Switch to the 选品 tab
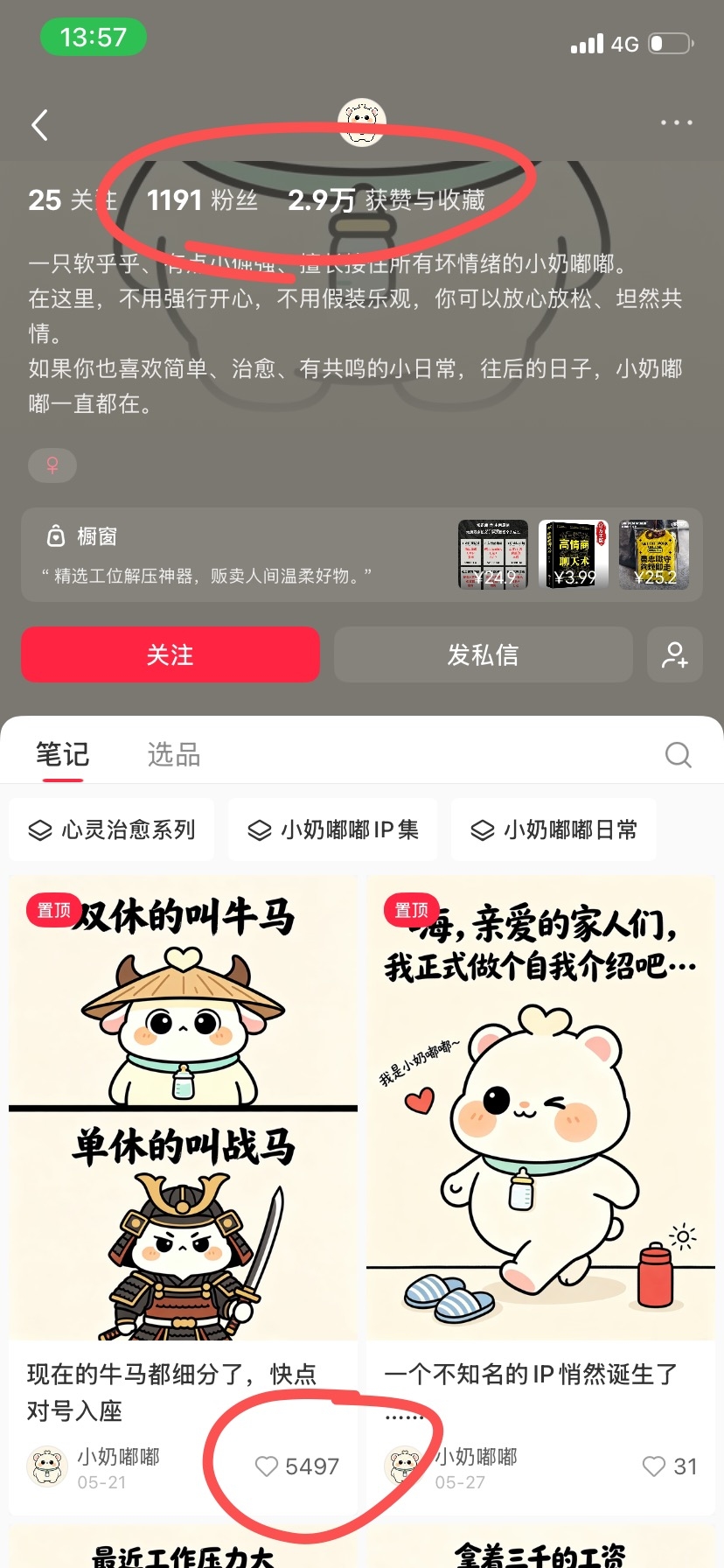Screen dimensions: 724x1568 (x=174, y=754)
